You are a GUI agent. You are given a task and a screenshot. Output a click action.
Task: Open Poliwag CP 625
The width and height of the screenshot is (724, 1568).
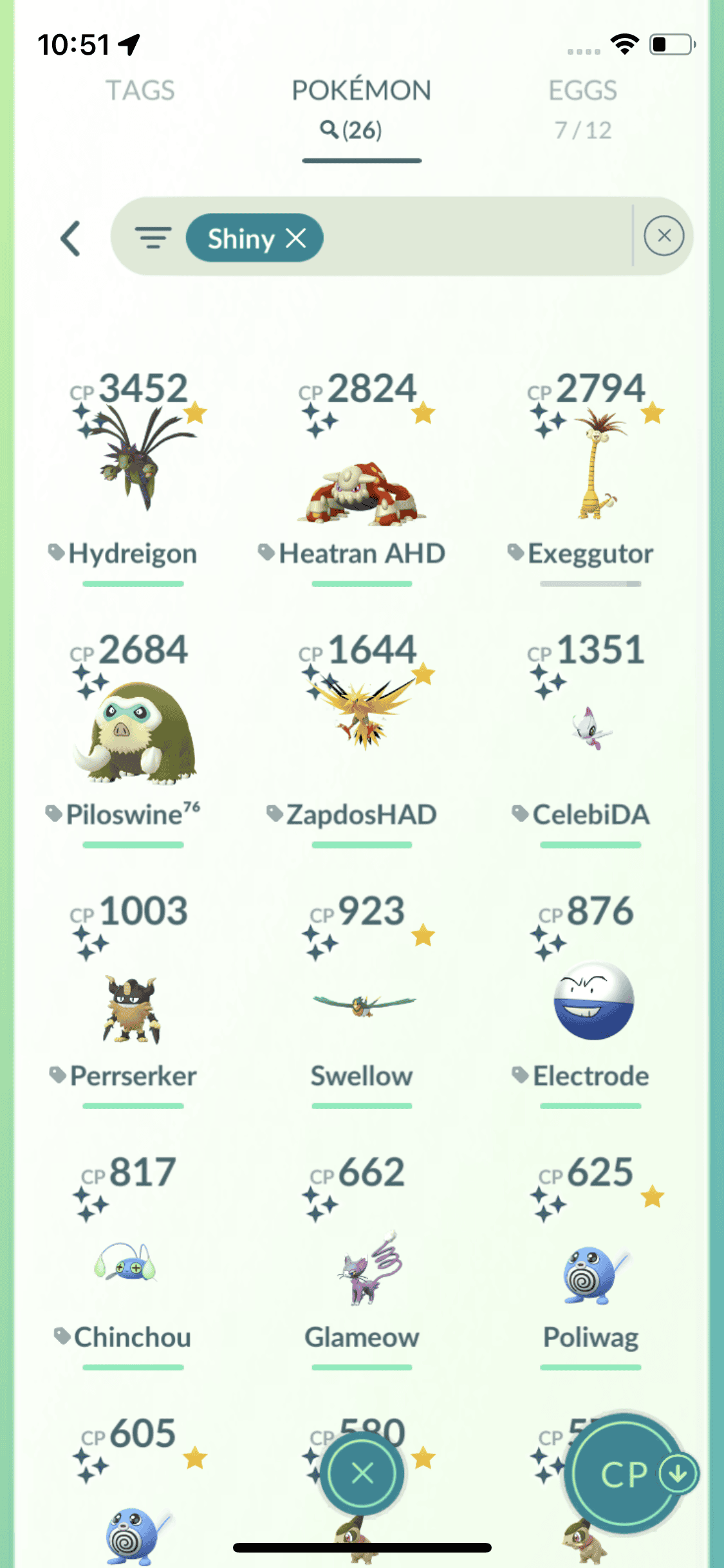pyautogui.click(x=590, y=1274)
